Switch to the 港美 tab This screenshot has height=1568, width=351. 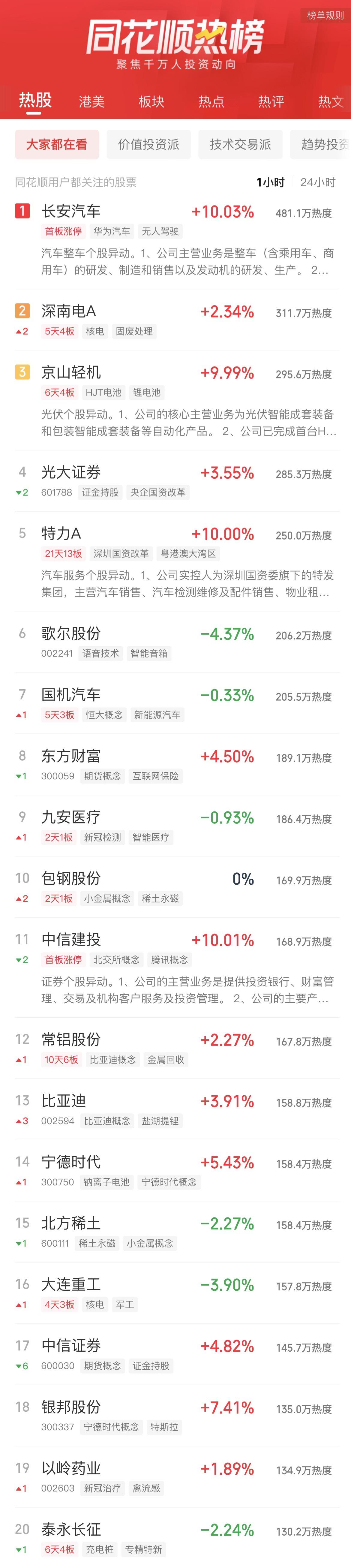click(92, 101)
